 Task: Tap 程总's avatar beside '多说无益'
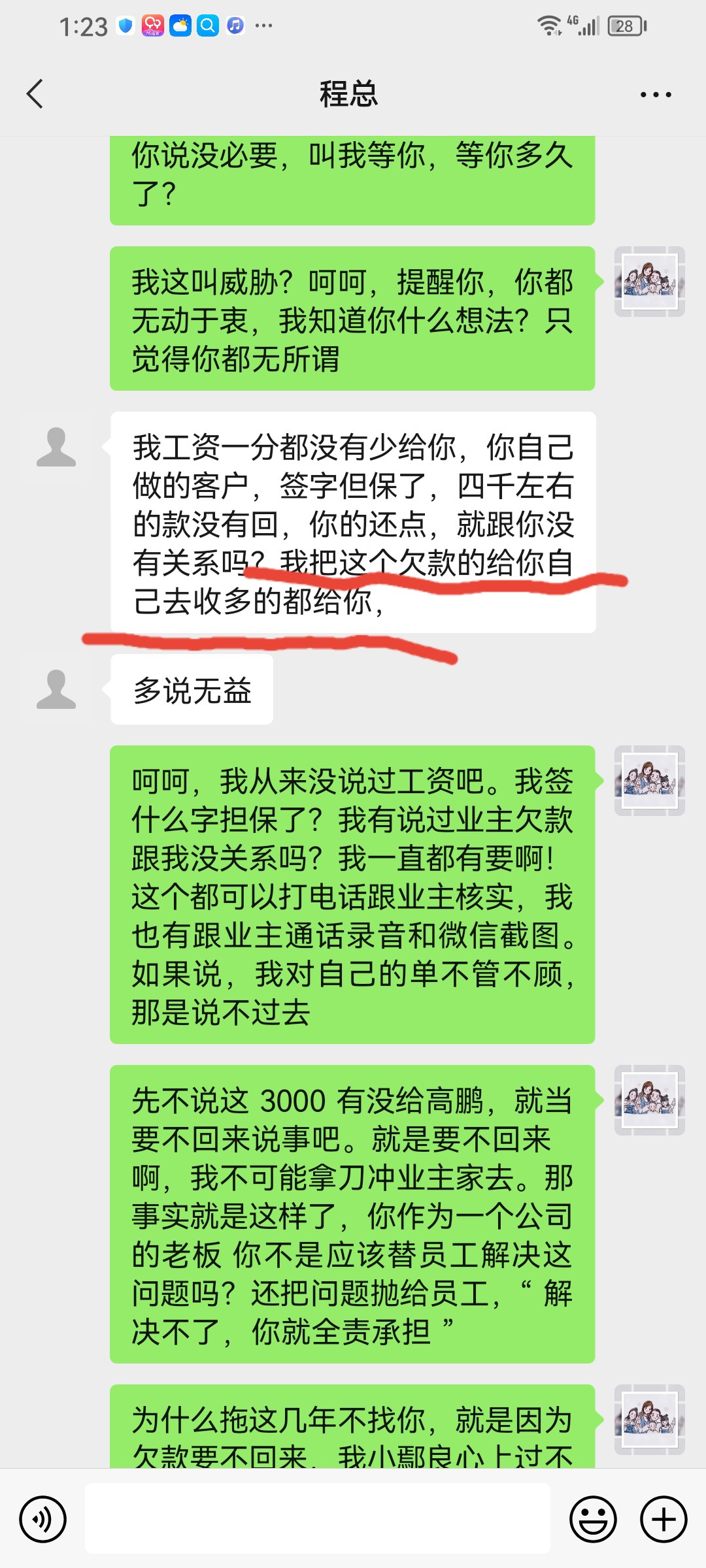(56, 689)
